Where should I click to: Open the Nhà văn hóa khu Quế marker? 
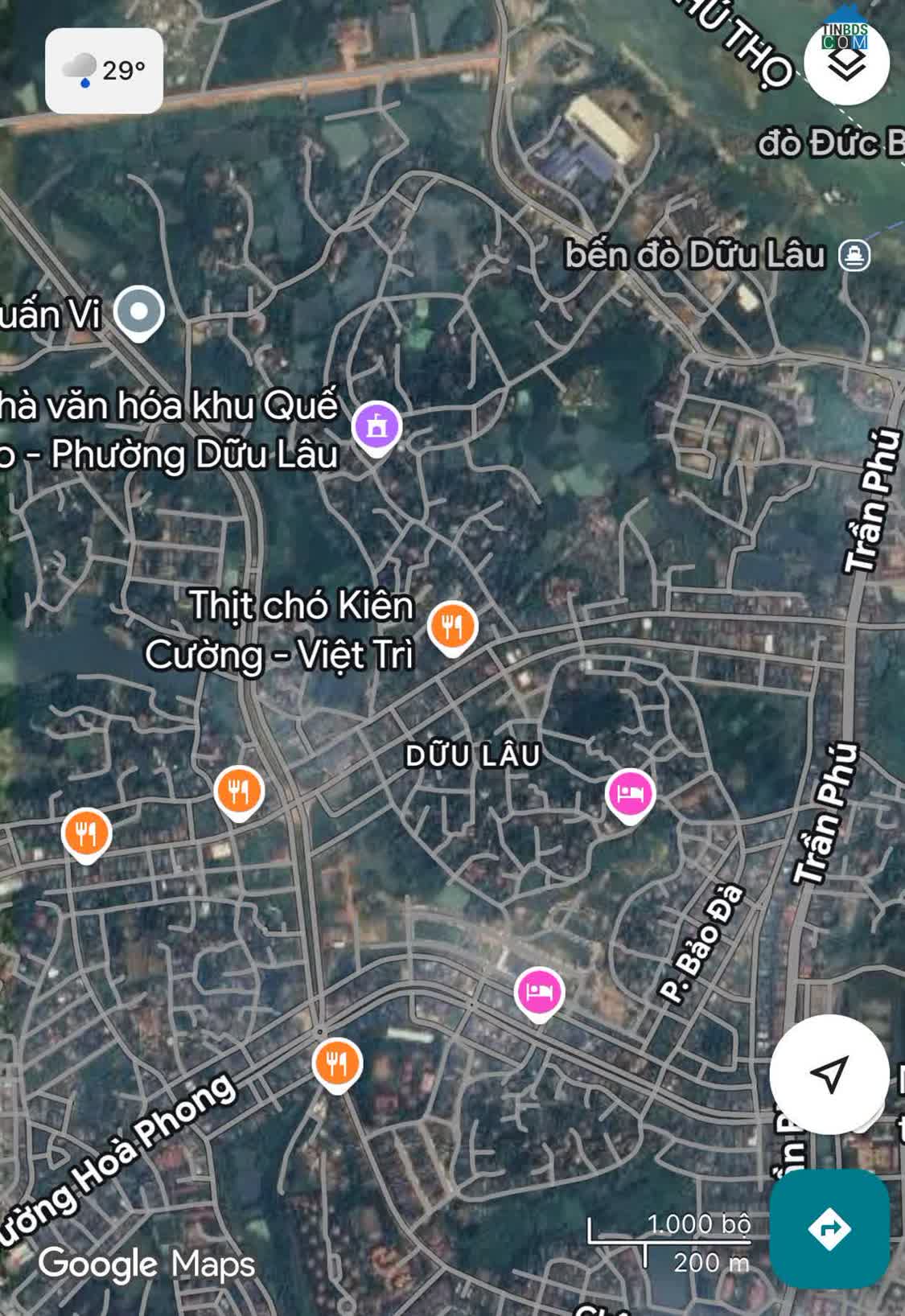pos(376,426)
